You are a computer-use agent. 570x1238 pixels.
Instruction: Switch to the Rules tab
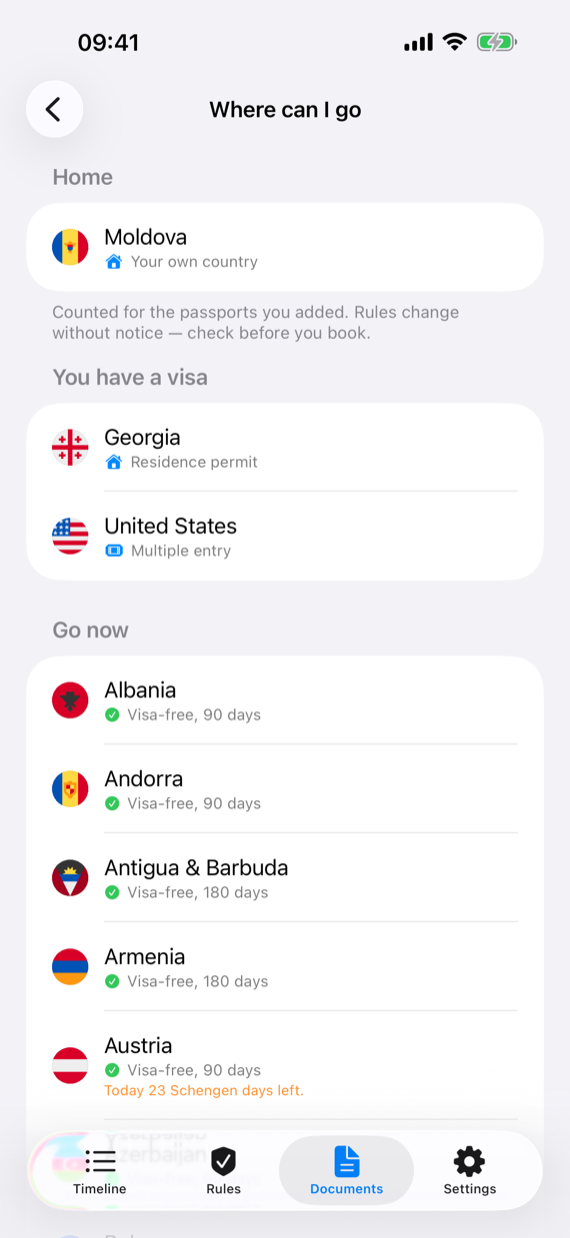click(x=223, y=1171)
